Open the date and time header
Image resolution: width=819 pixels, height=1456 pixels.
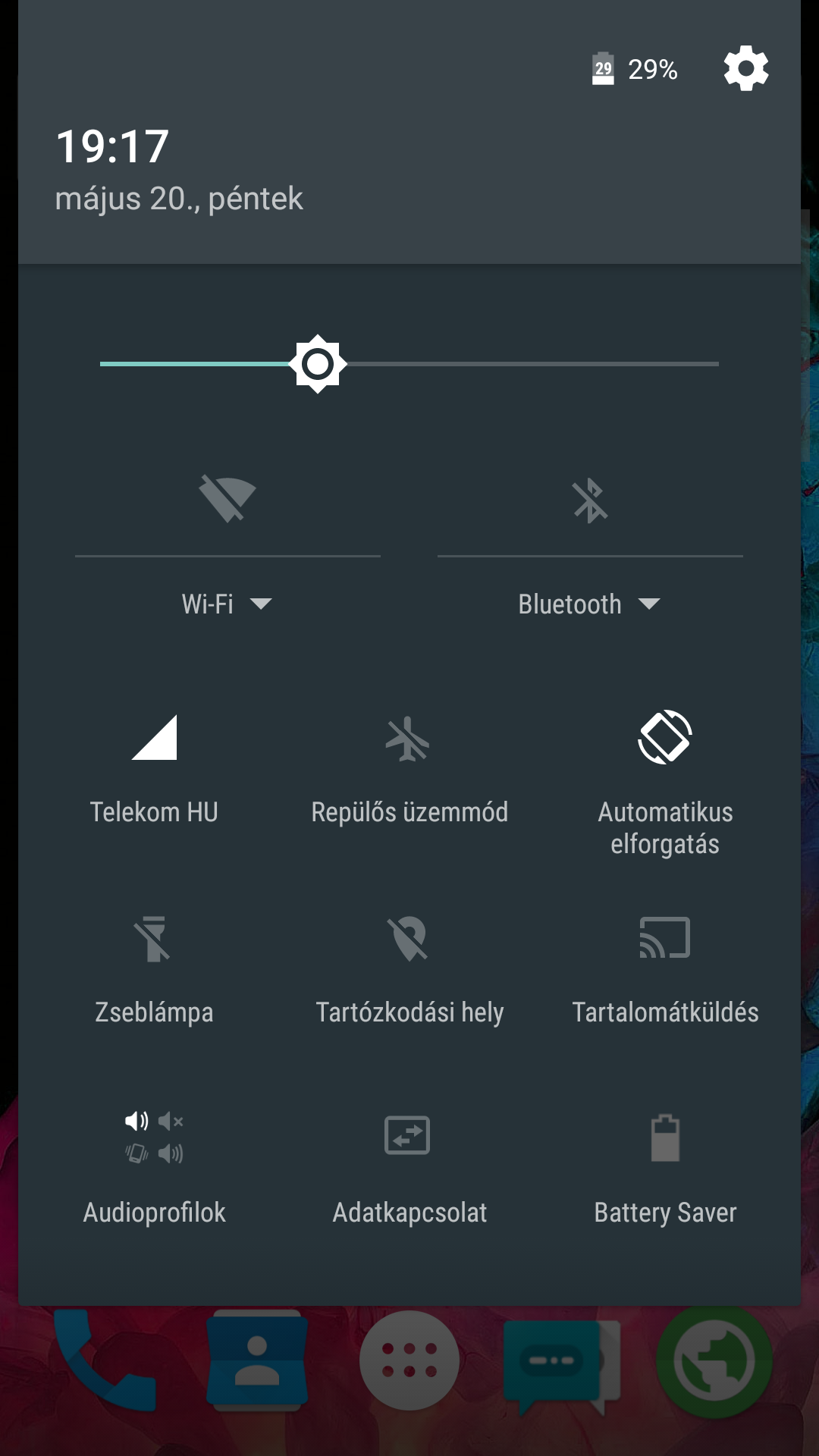click(179, 168)
